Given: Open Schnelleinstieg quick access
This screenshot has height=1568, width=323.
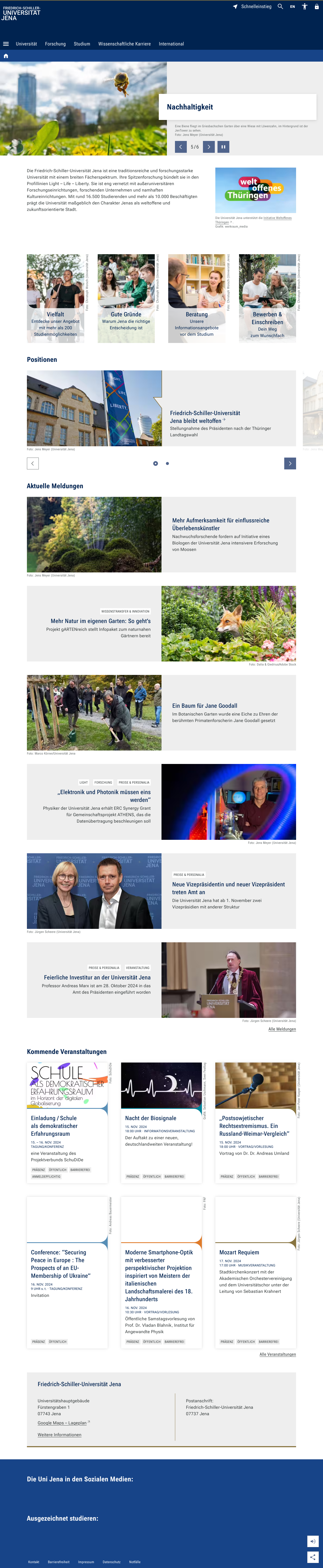Looking at the screenshot, I should point(252,7).
